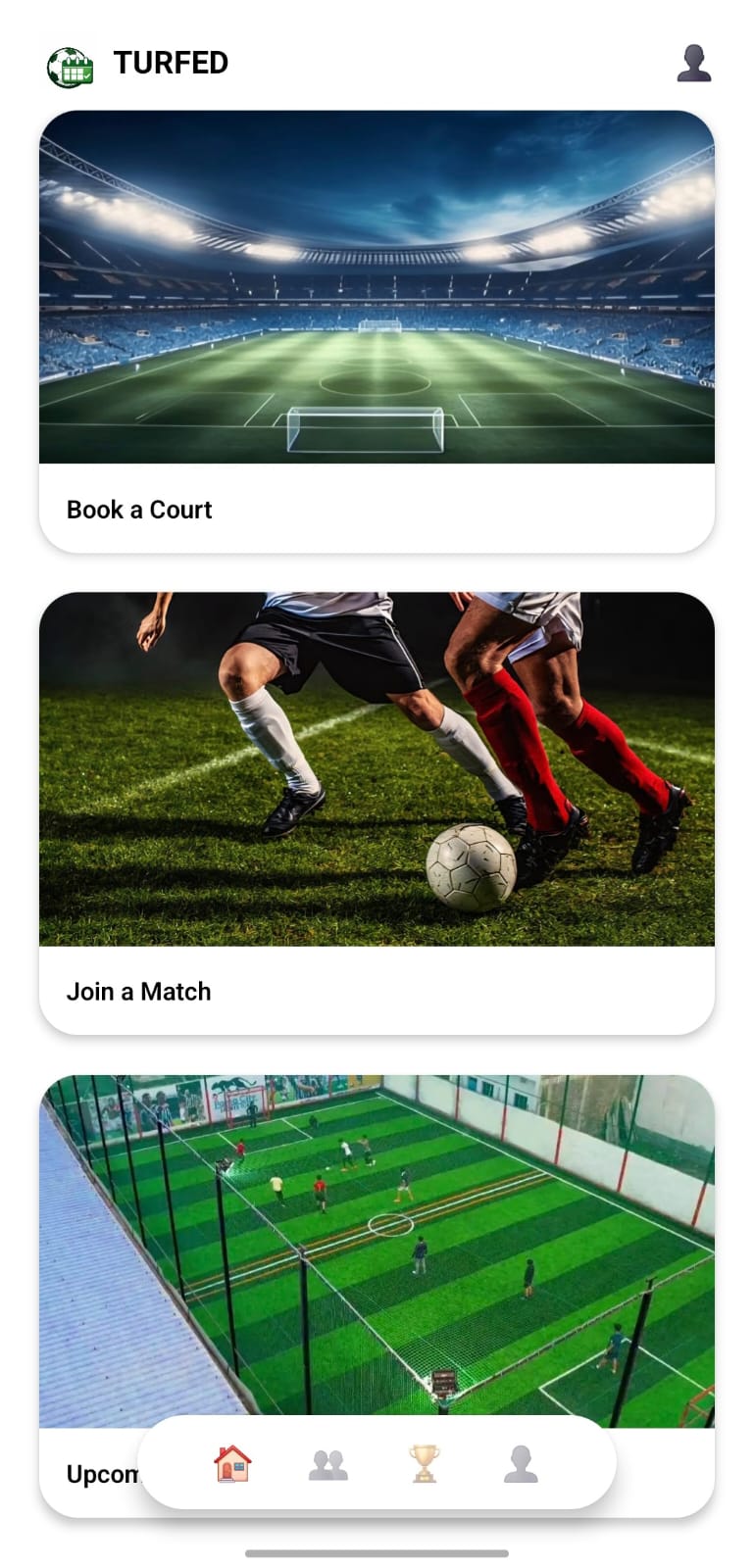Screen dimensions: 754x1568
Task: Switch to the Home tab
Action: [x=232, y=1464]
